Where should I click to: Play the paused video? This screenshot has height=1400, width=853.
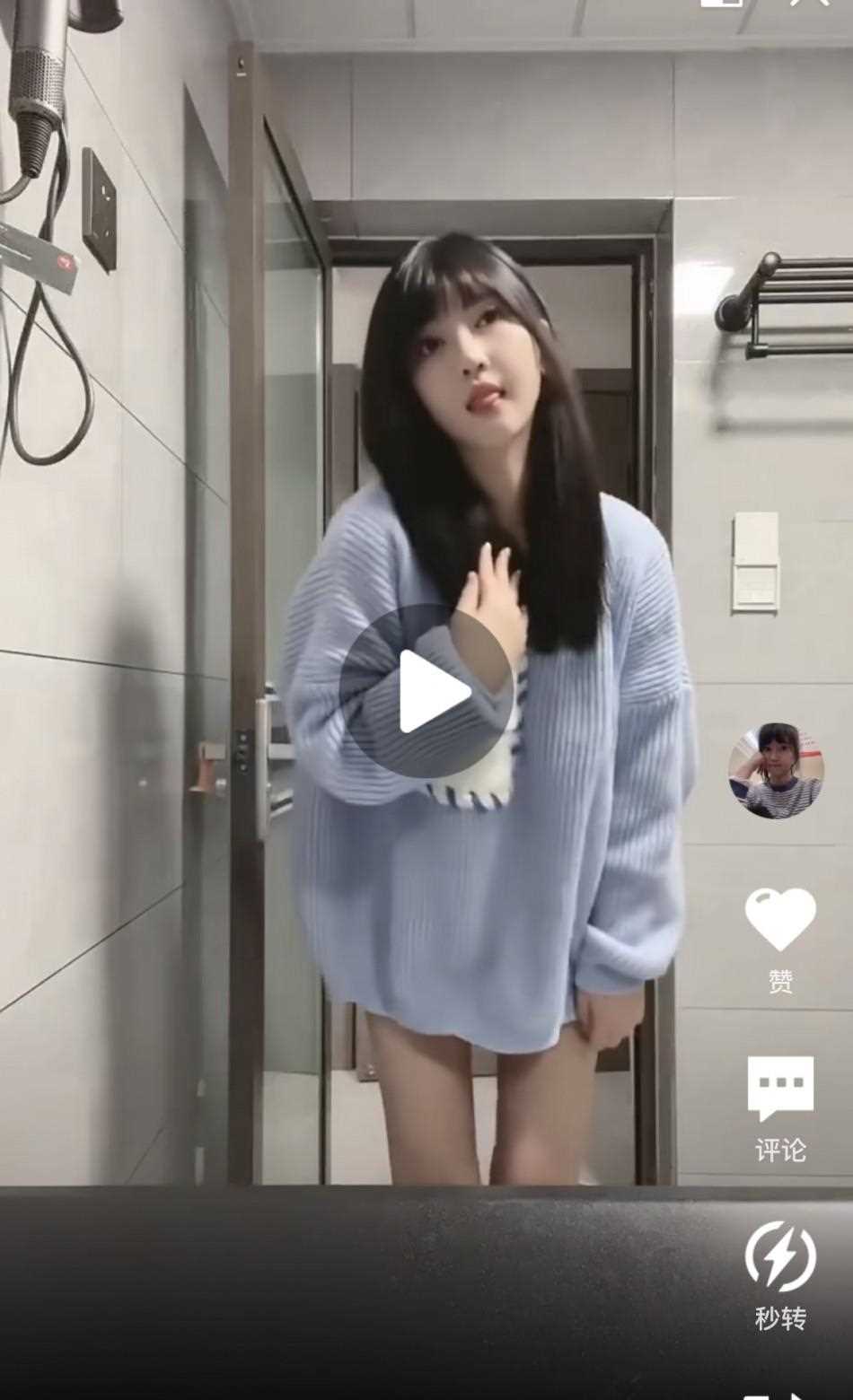(x=427, y=690)
